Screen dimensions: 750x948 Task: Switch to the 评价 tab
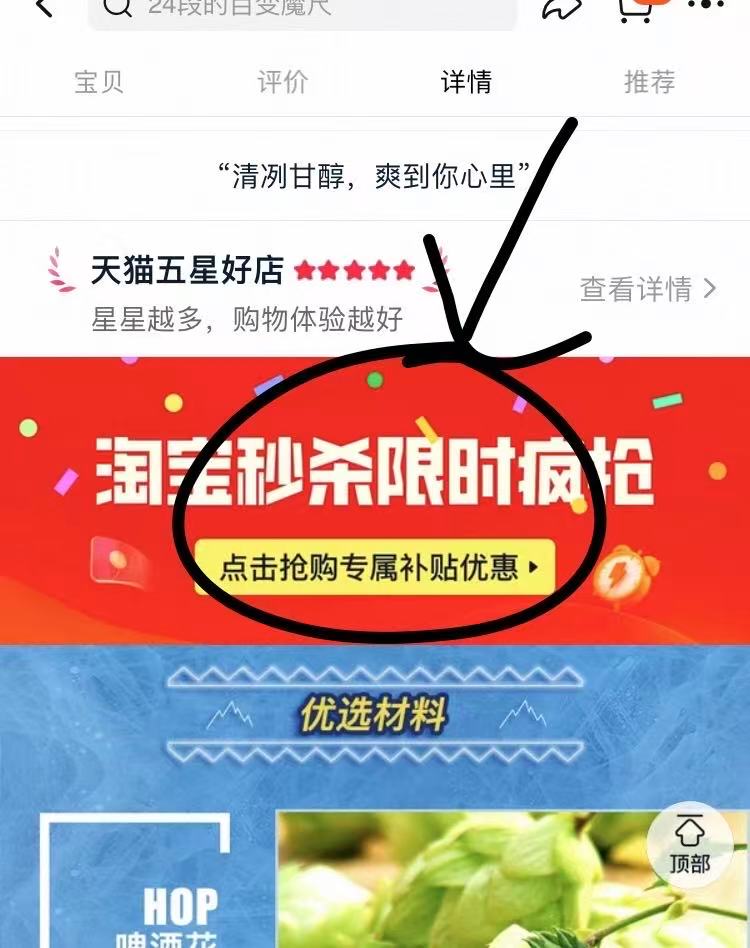click(283, 82)
